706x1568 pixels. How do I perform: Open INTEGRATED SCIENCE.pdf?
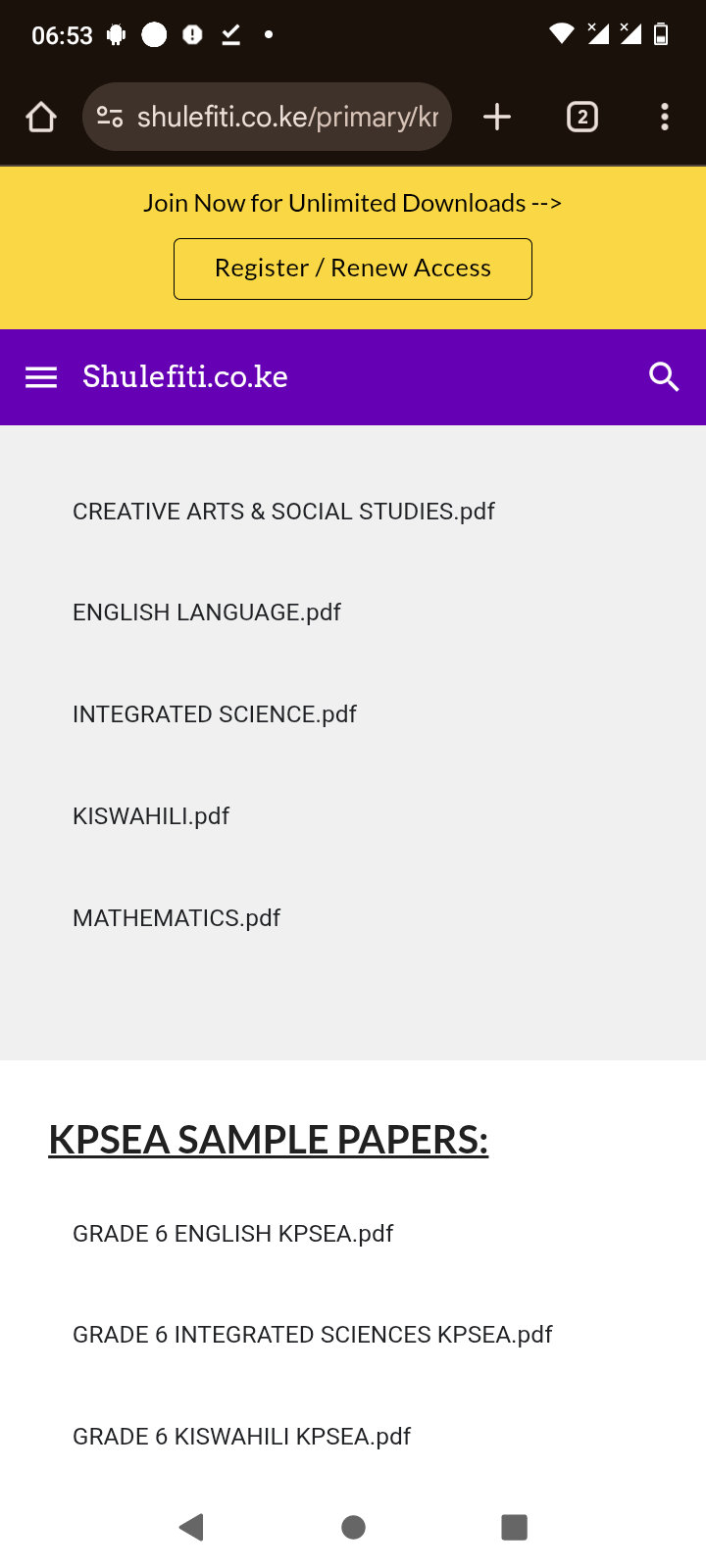click(x=215, y=714)
